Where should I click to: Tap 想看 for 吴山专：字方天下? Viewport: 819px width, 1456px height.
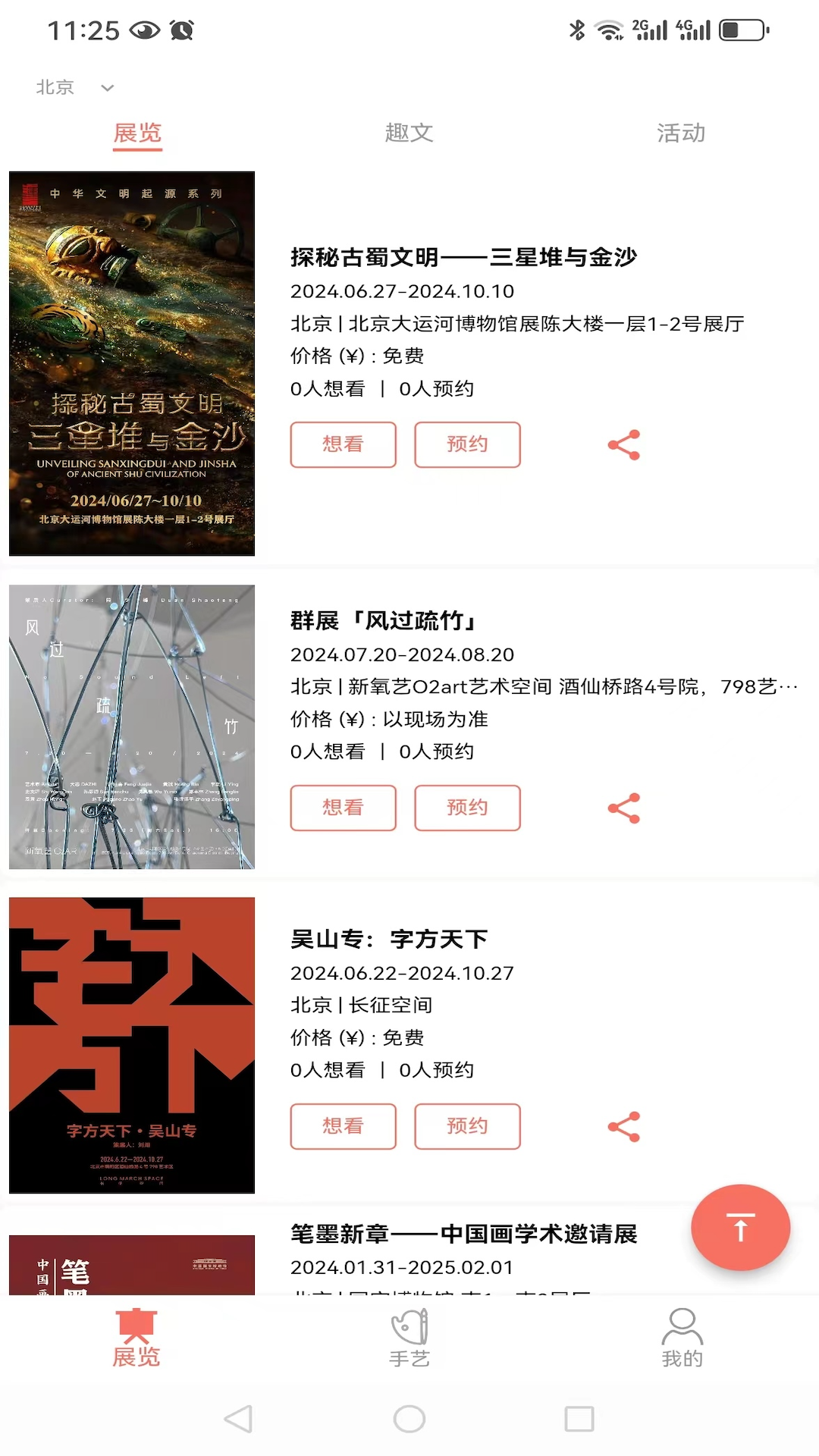click(x=343, y=1126)
